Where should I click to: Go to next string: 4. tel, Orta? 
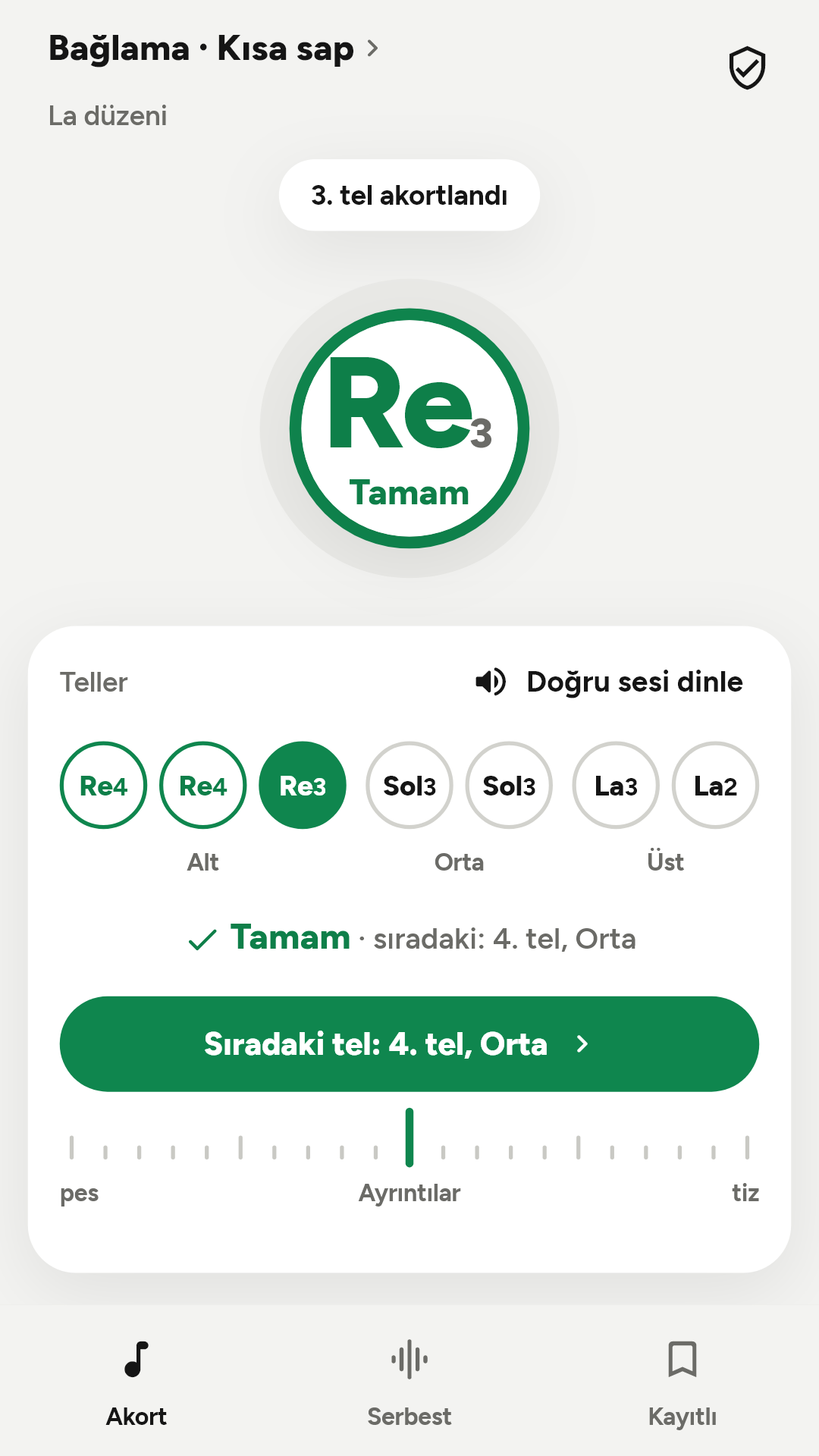pos(409,1044)
